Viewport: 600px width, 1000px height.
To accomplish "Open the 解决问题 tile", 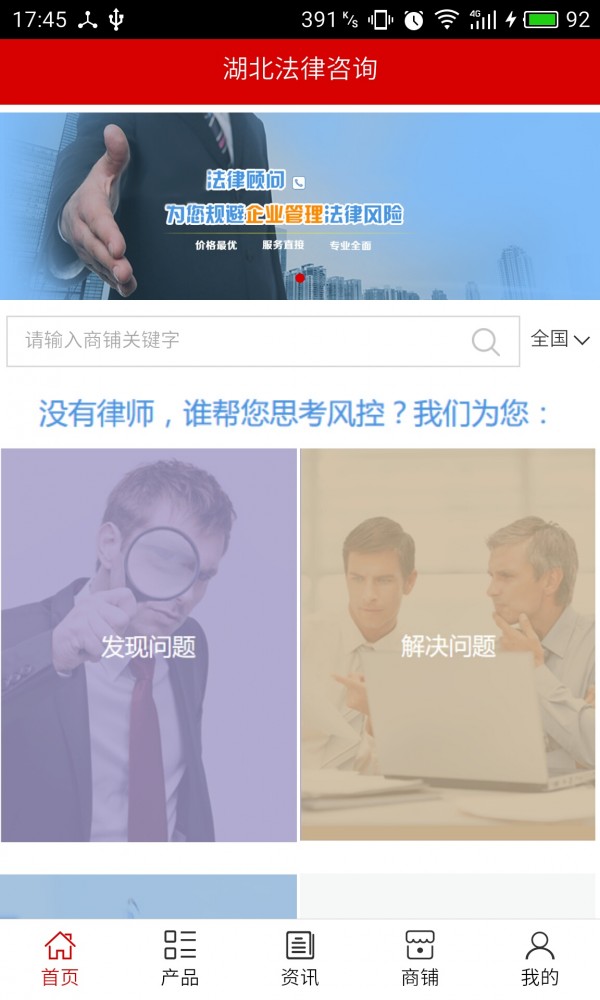I will pos(449,645).
